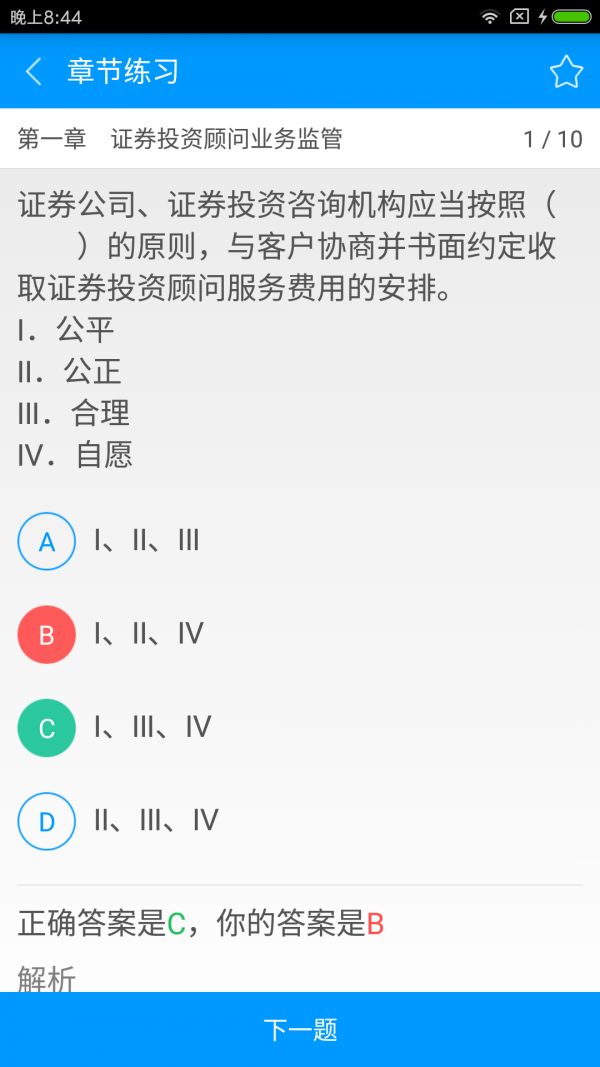Favorite this question with the star
This screenshot has width=600, height=1067.
(566, 71)
